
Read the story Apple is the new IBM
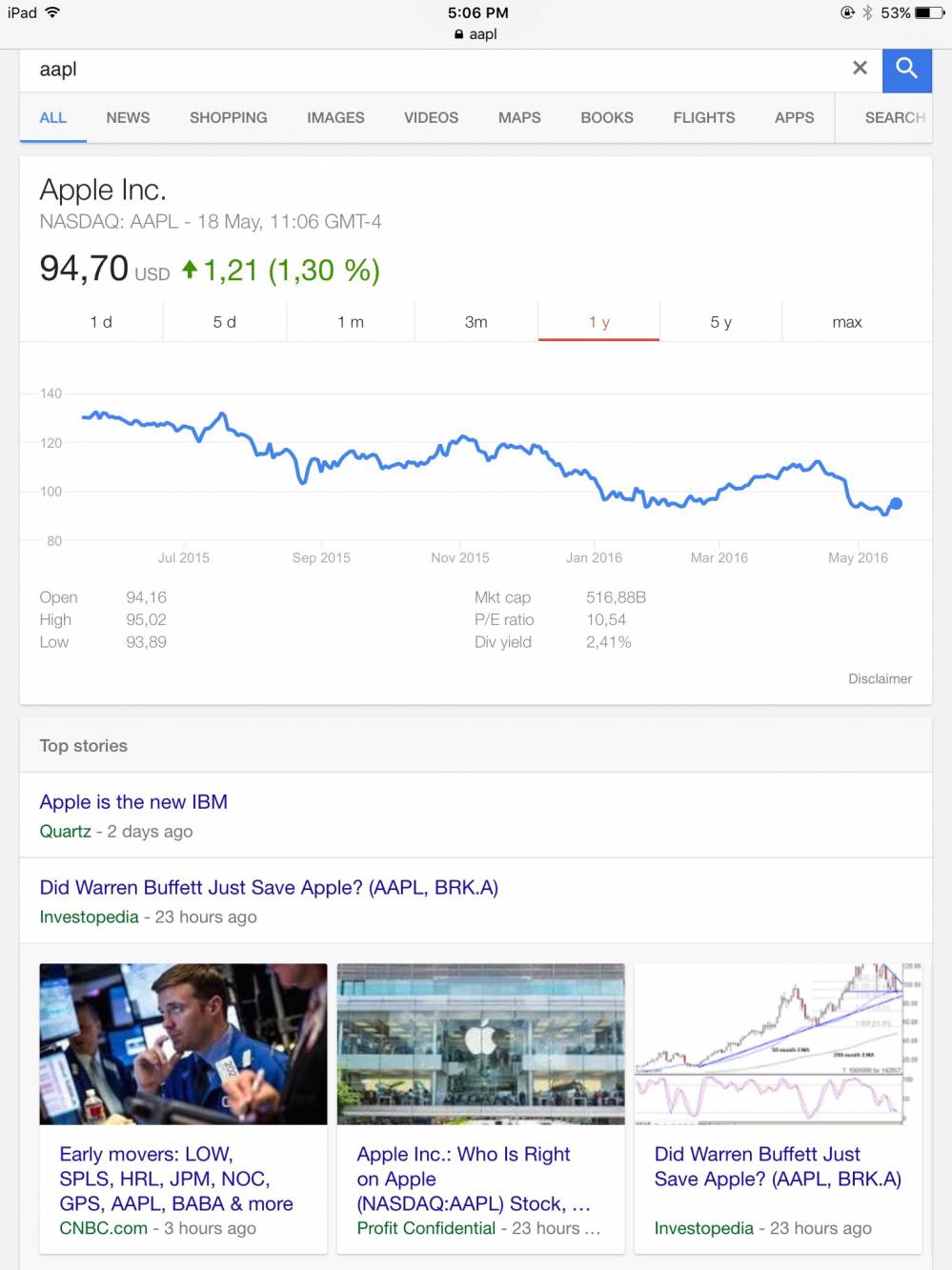click(x=133, y=802)
